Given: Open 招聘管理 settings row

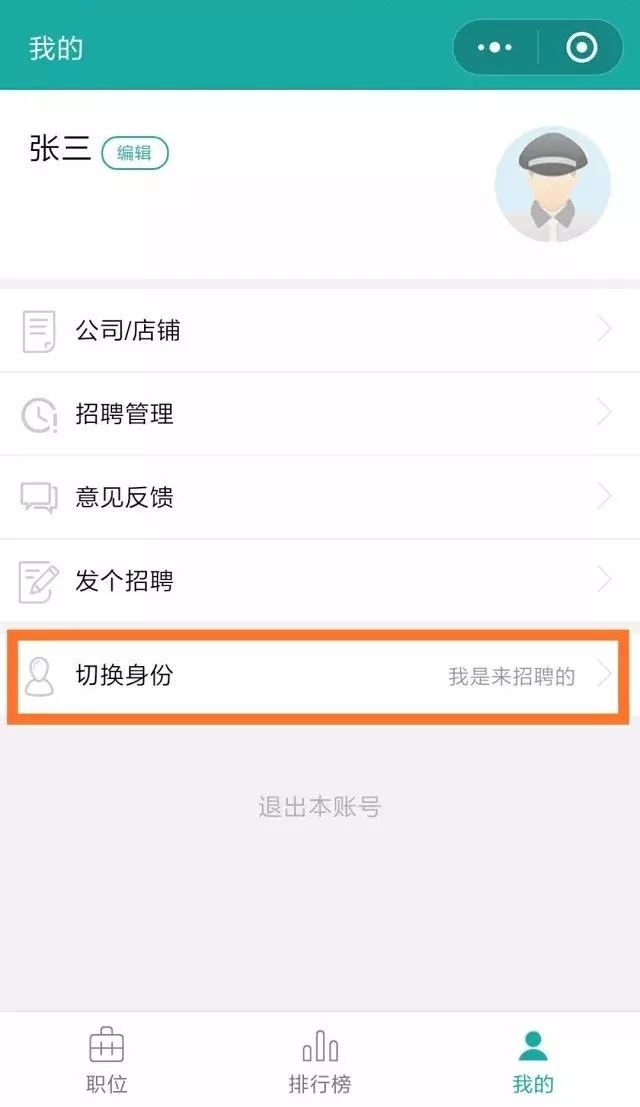Looking at the screenshot, I should [x=320, y=414].
